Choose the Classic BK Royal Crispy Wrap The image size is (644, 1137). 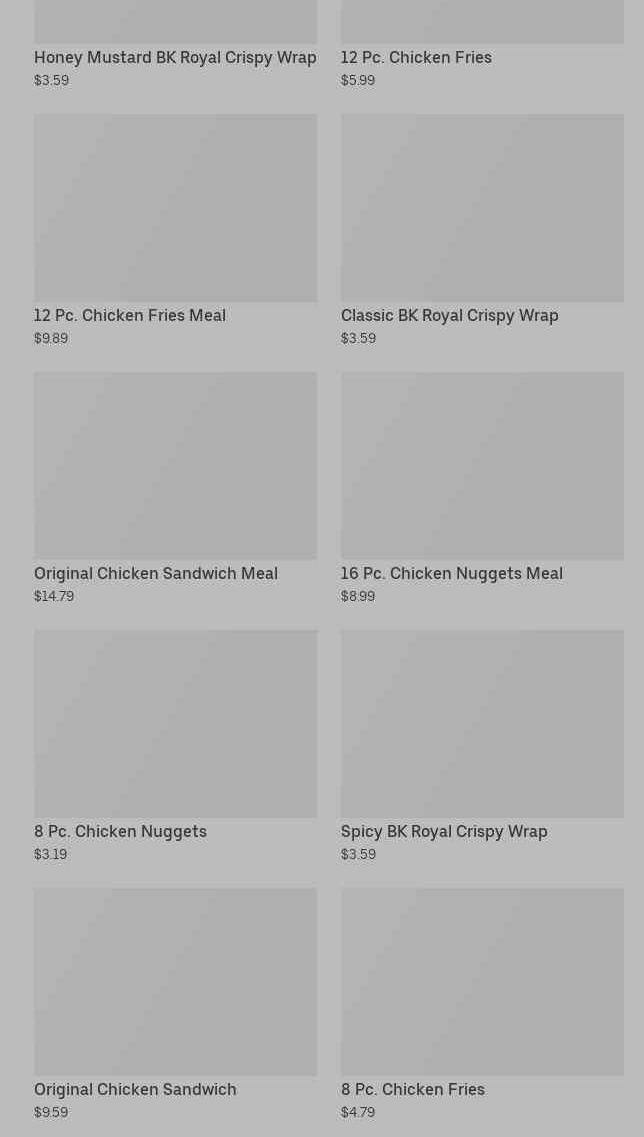pyautogui.click(x=482, y=230)
